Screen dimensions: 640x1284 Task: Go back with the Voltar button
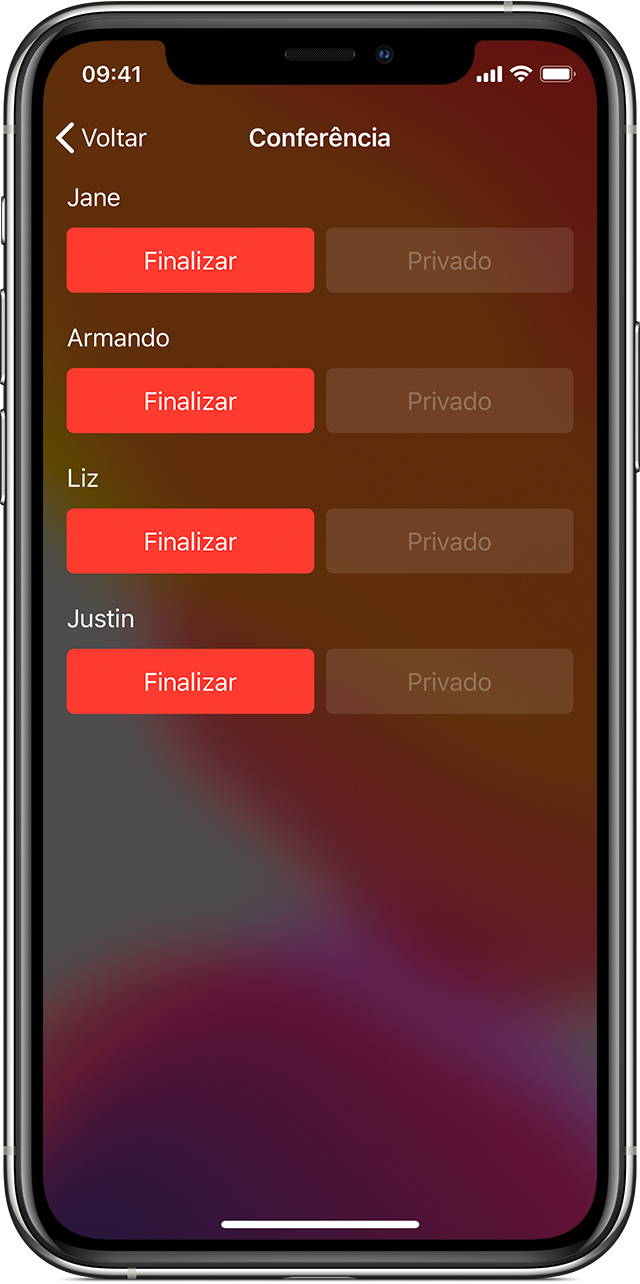point(101,138)
